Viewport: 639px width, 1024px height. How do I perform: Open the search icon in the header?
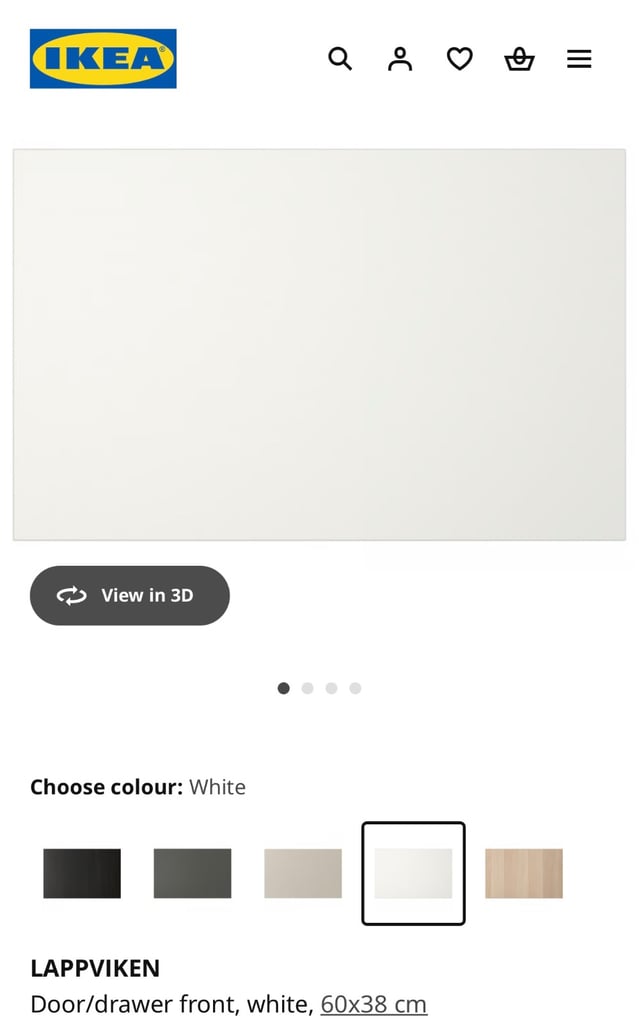(340, 59)
